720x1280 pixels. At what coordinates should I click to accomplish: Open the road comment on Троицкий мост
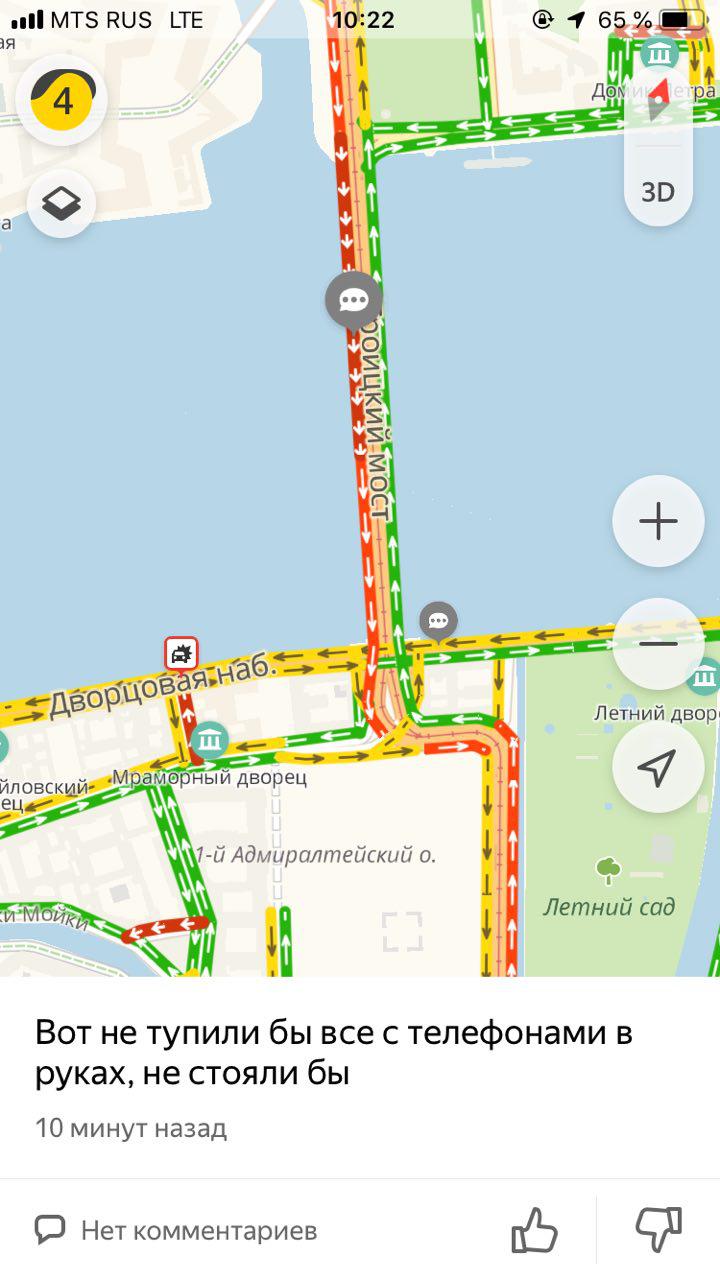pos(354,299)
